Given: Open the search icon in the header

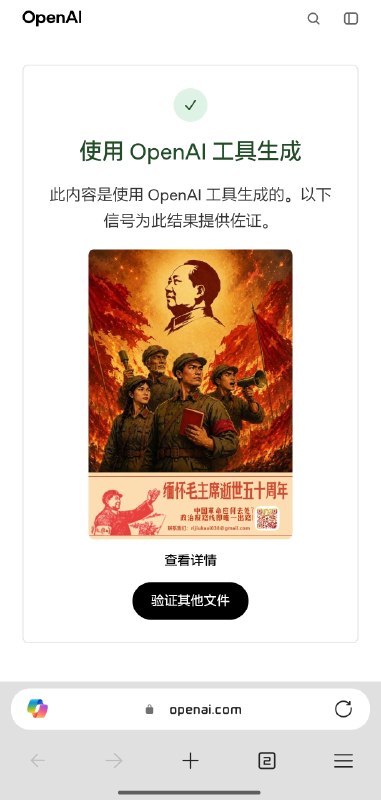Looking at the screenshot, I should 313,19.
